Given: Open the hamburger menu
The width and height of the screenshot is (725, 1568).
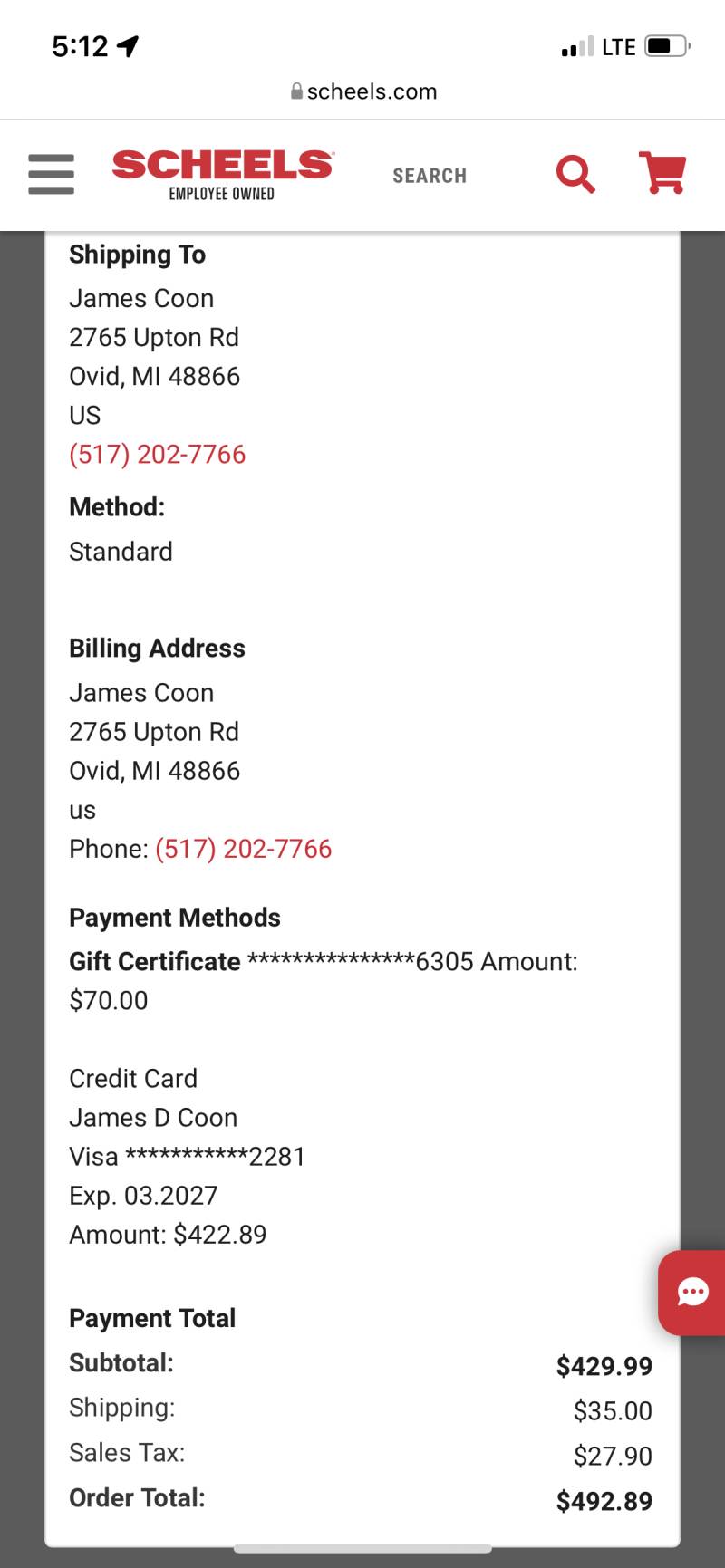Looking at the screenshot, I should [x=51, y=174].
